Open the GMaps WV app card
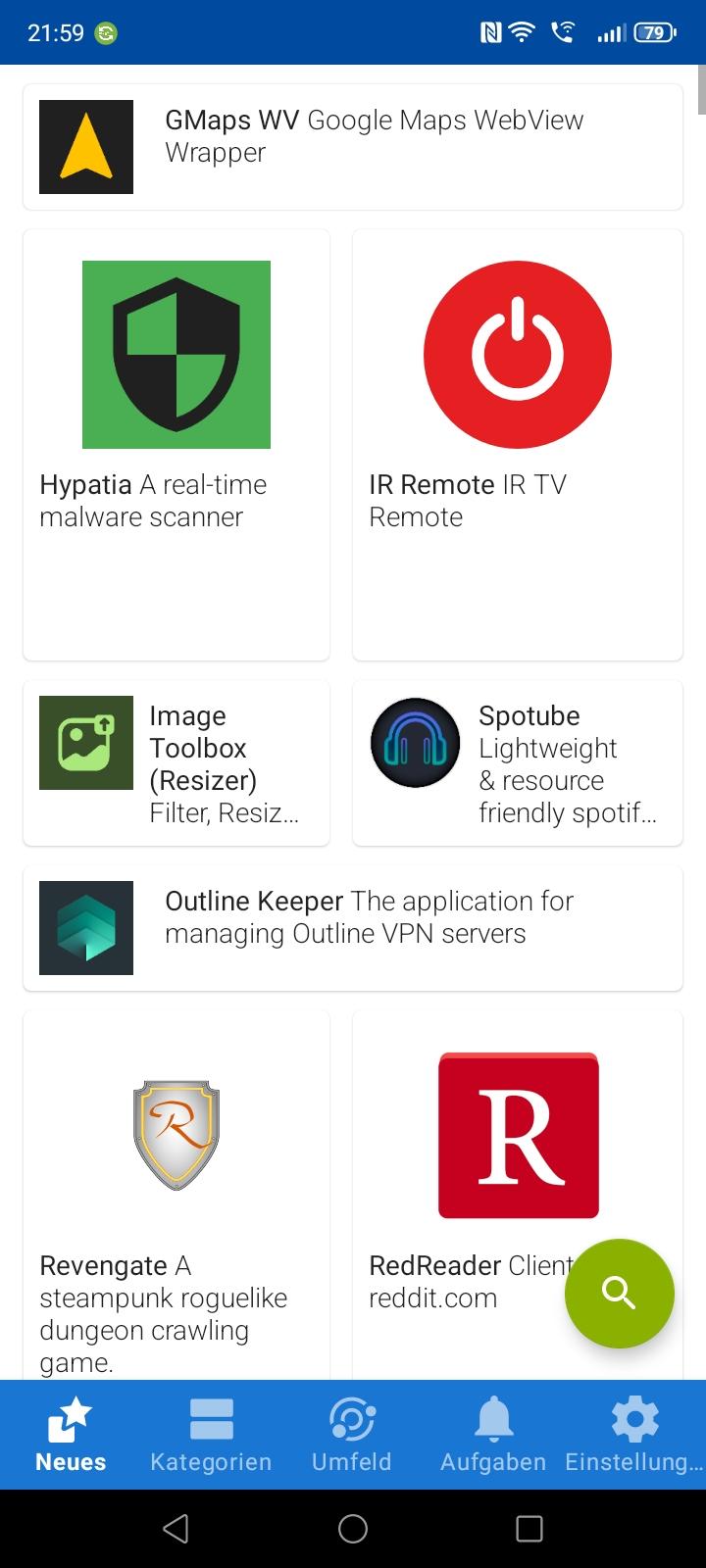706x1568 pixels. pos(353,147)
